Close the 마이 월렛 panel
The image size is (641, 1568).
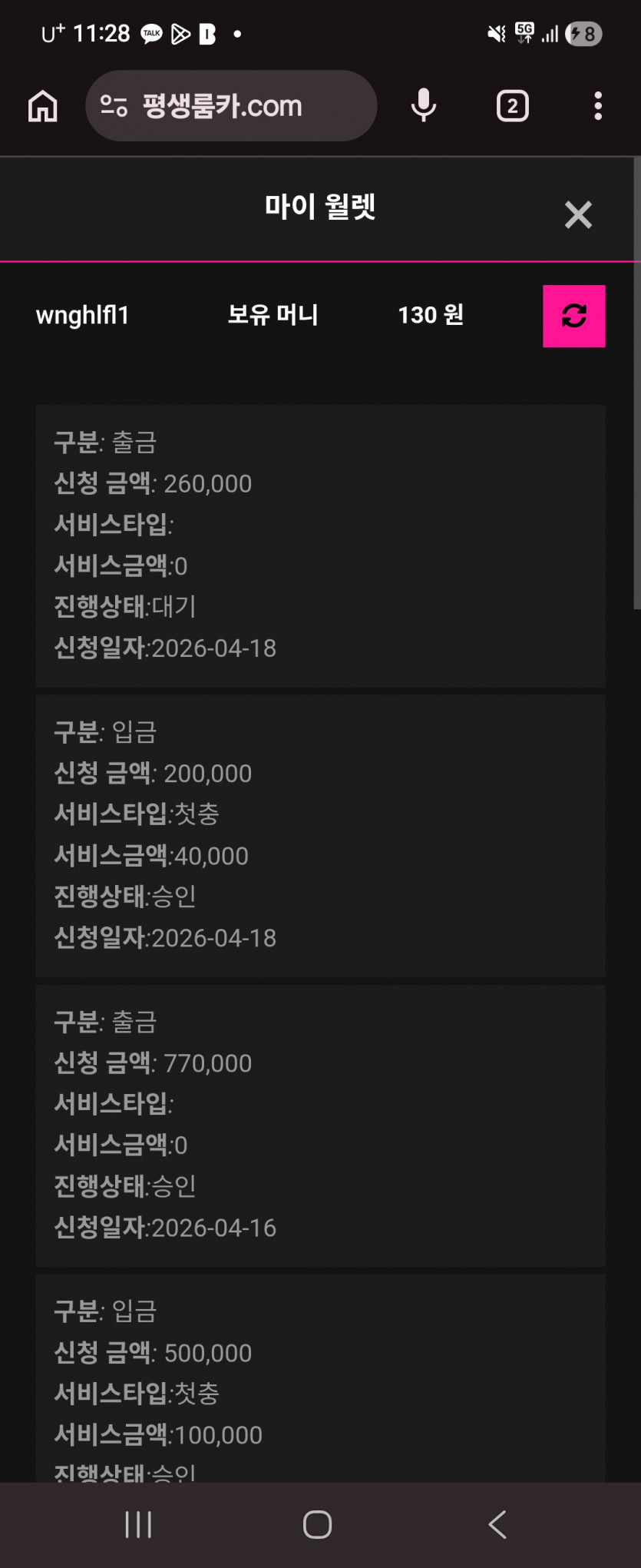pos(577,215)
